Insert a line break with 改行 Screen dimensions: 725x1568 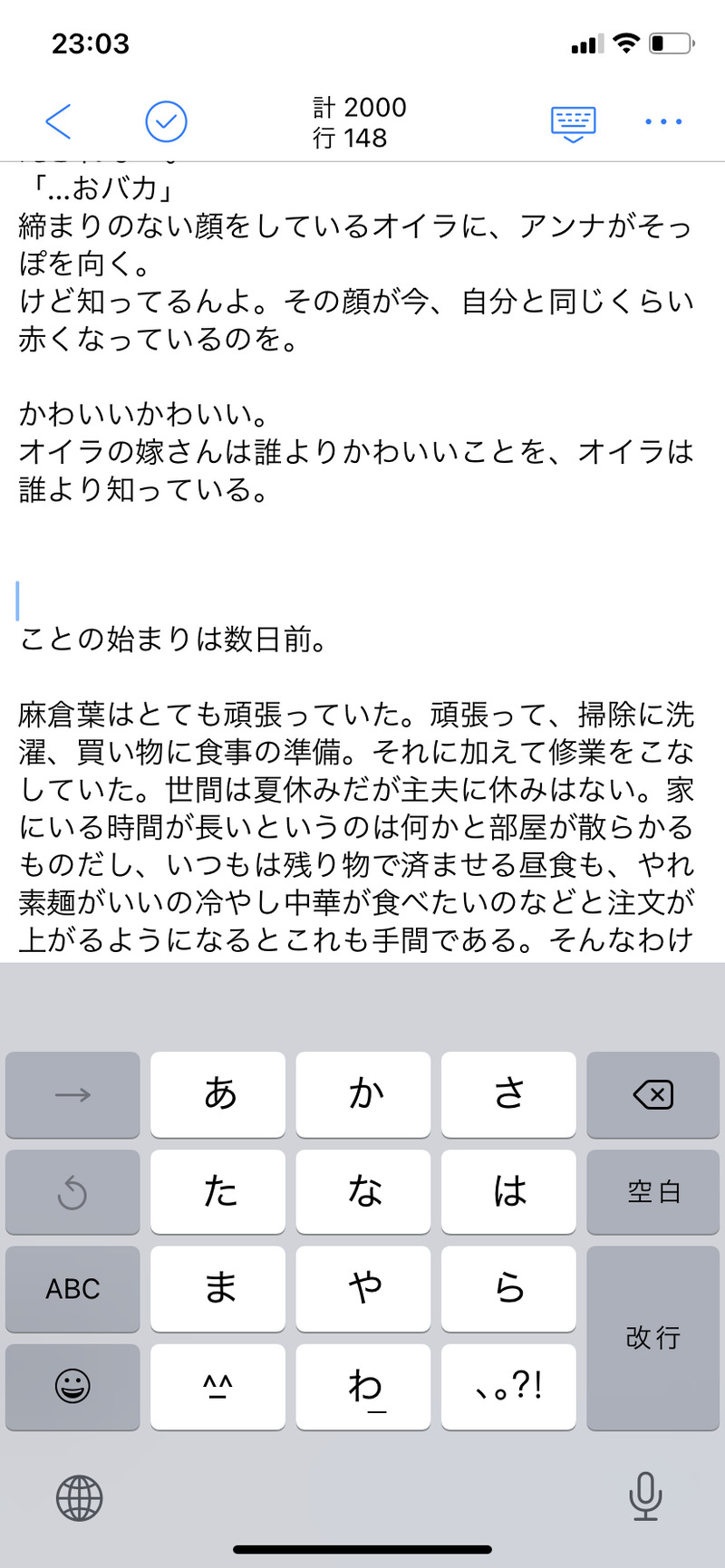pyautogui.click(x=652, y=1337)
